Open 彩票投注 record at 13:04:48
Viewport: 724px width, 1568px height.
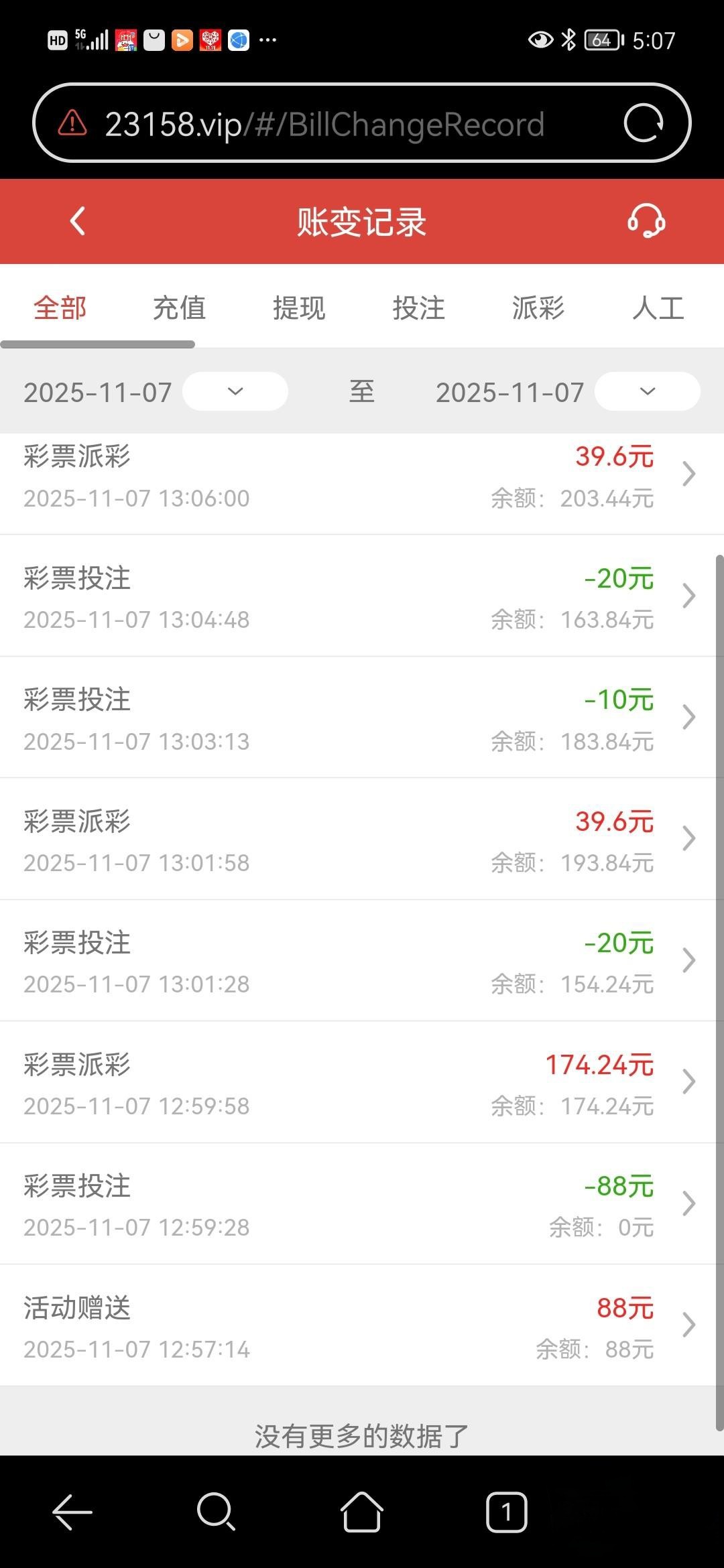click(362, 596)
